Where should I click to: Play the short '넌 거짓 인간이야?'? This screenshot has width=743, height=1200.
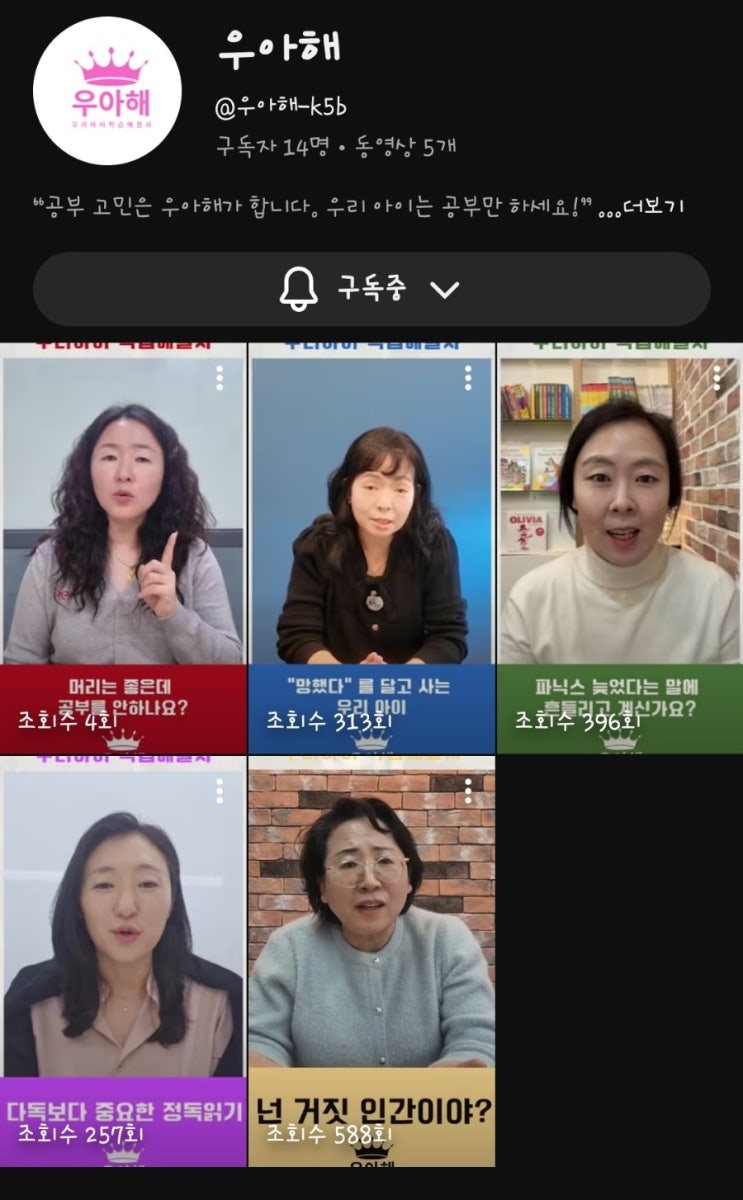[371, 960]
